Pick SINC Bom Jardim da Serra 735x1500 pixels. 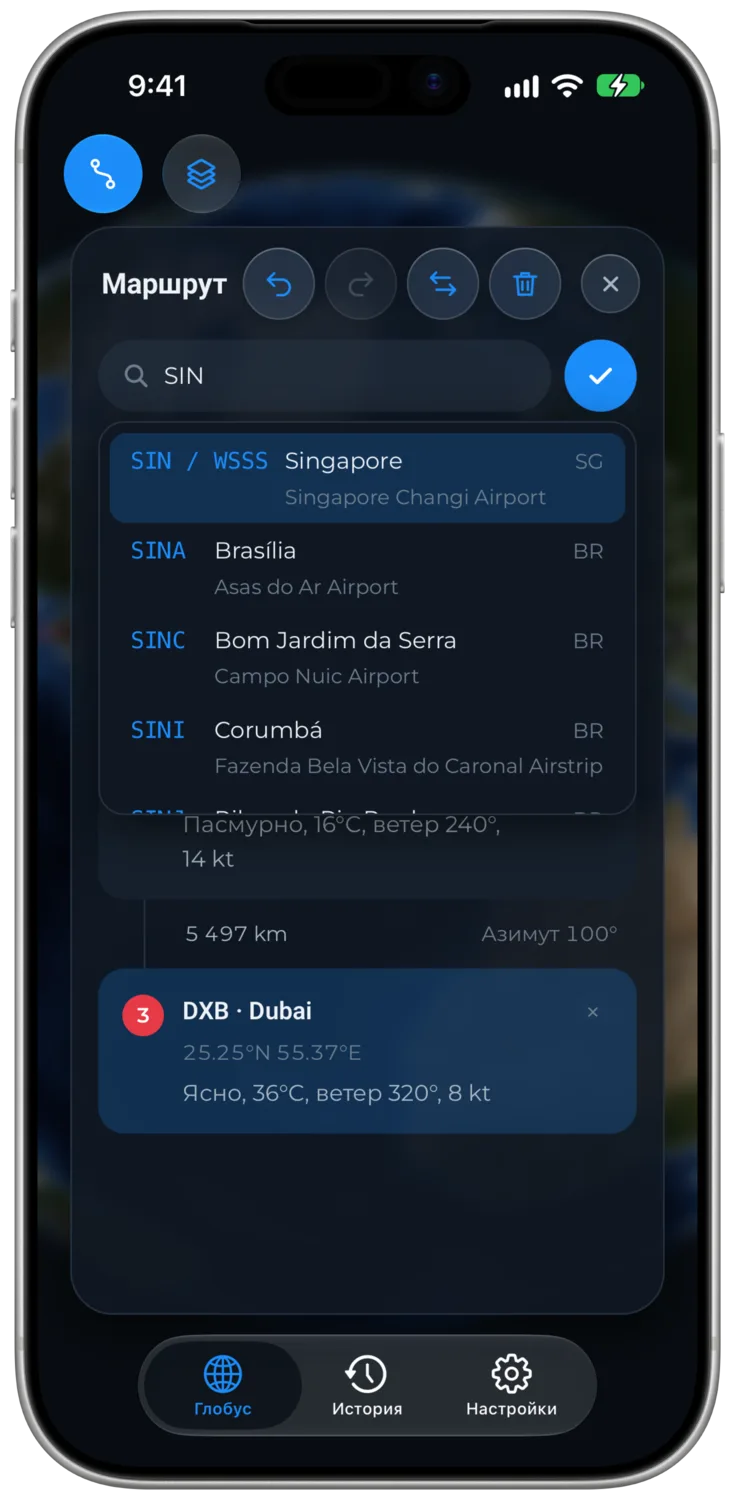tap(367, 658)
